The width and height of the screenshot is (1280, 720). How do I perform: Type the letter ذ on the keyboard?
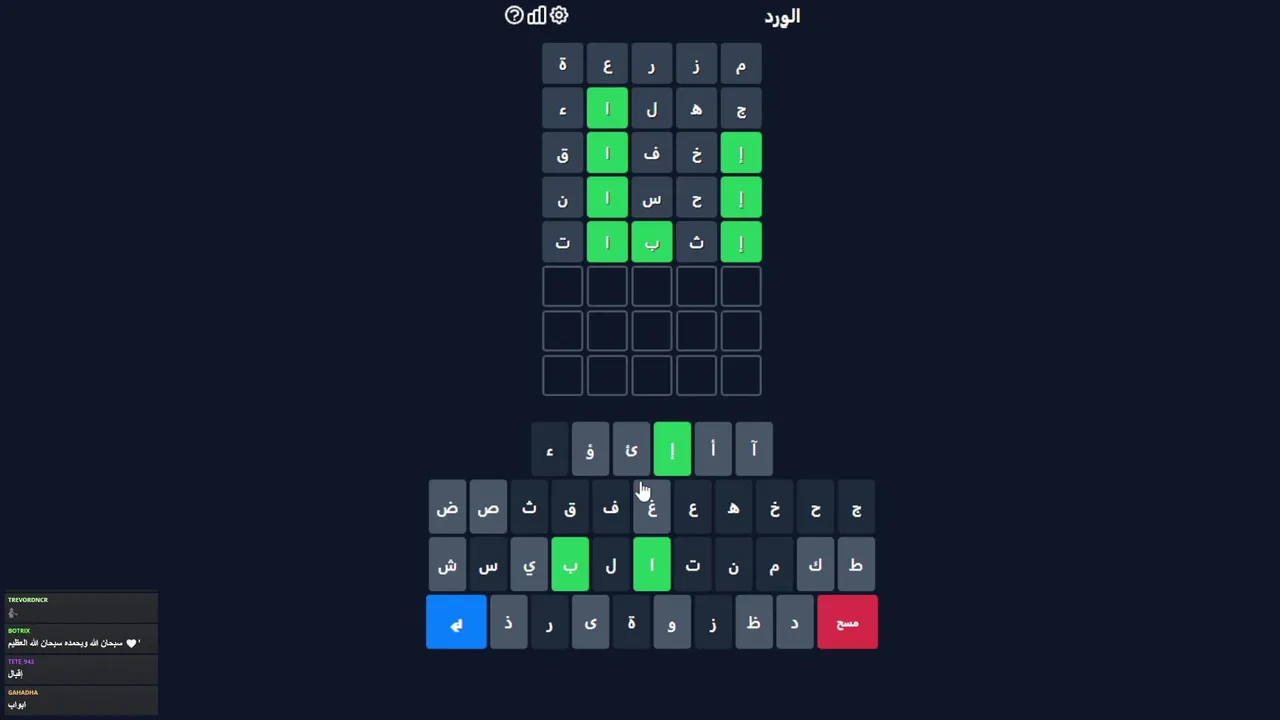click(508, 622)
